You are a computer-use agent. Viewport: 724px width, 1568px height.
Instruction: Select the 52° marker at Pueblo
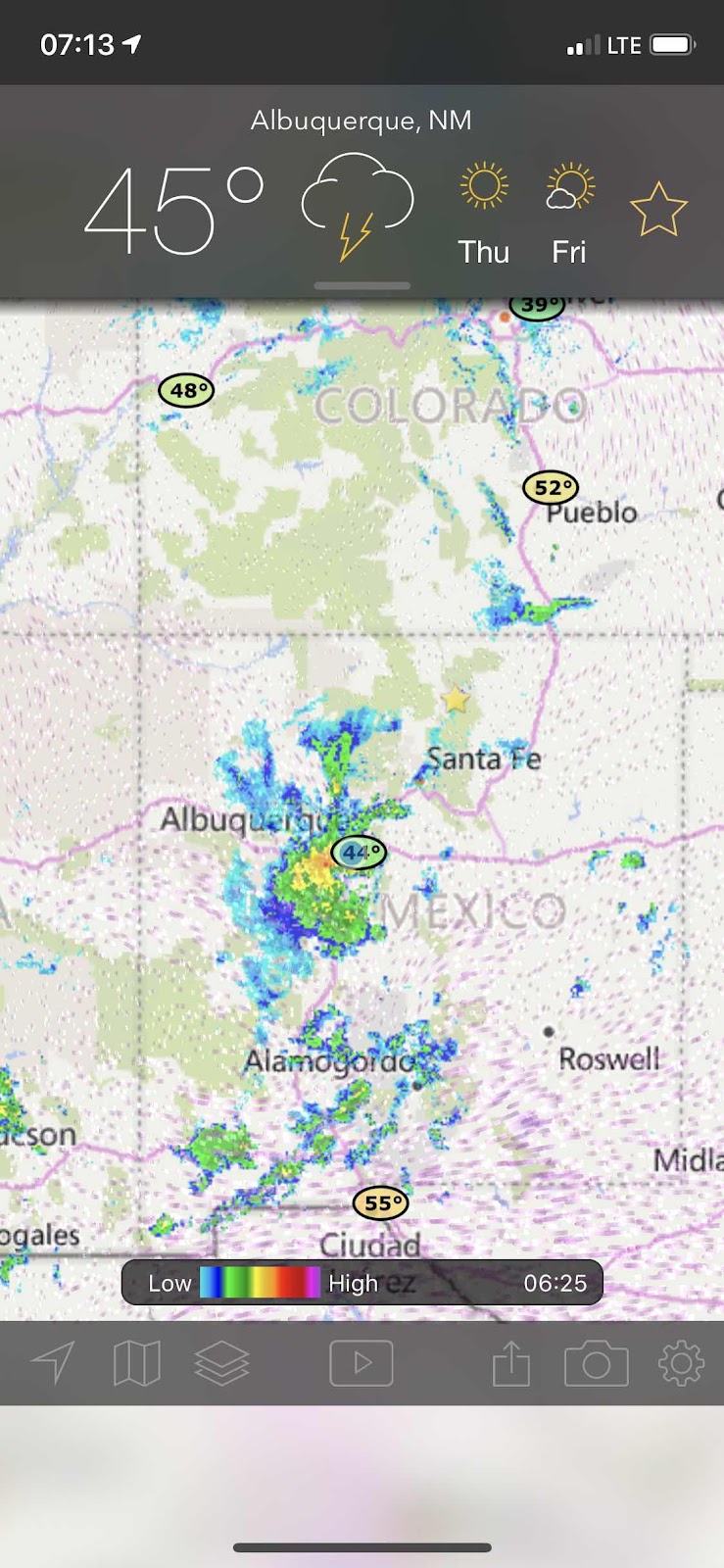[x=551, y=487]
